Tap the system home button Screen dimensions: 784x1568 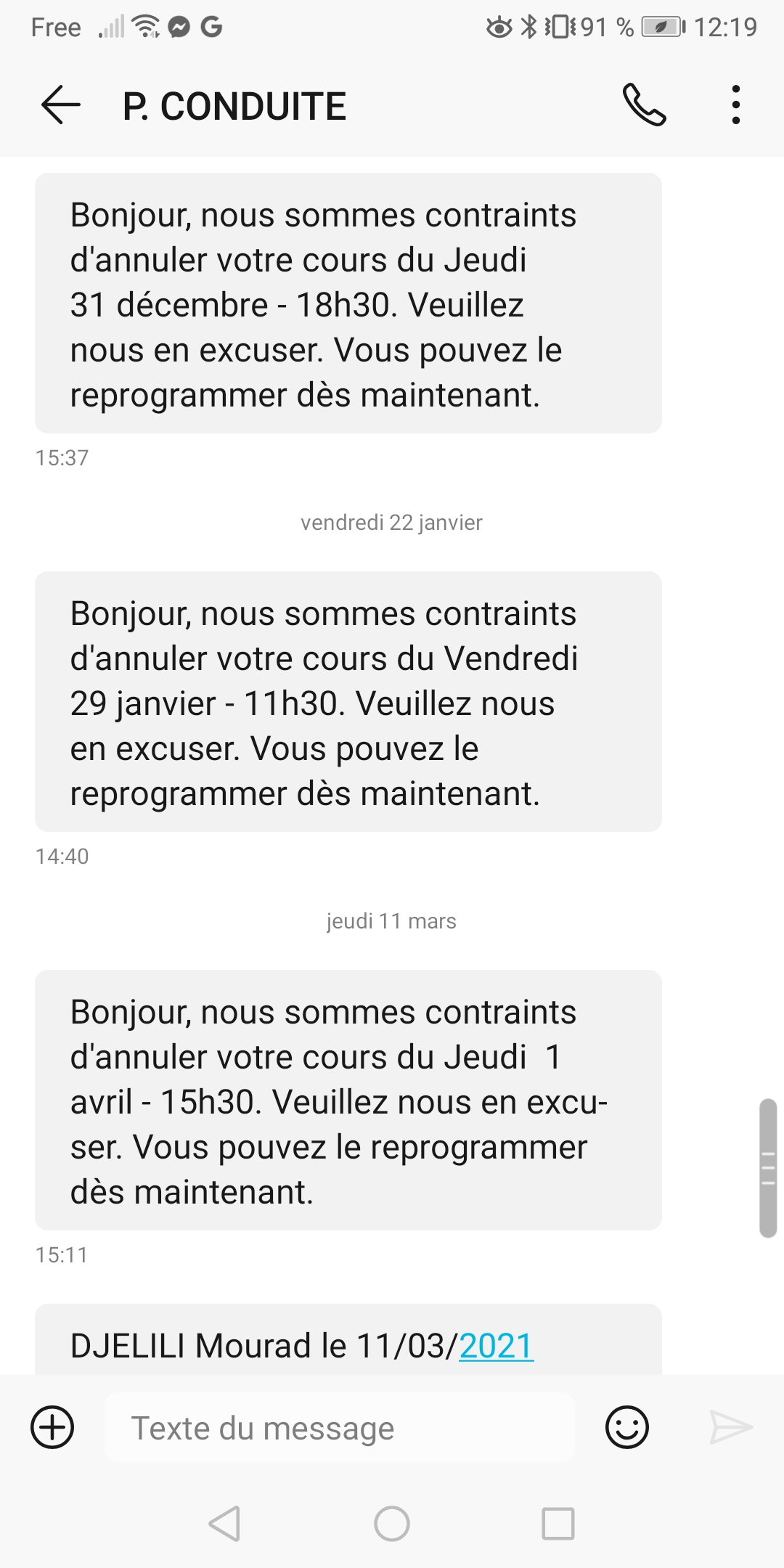coord(392,1523)
